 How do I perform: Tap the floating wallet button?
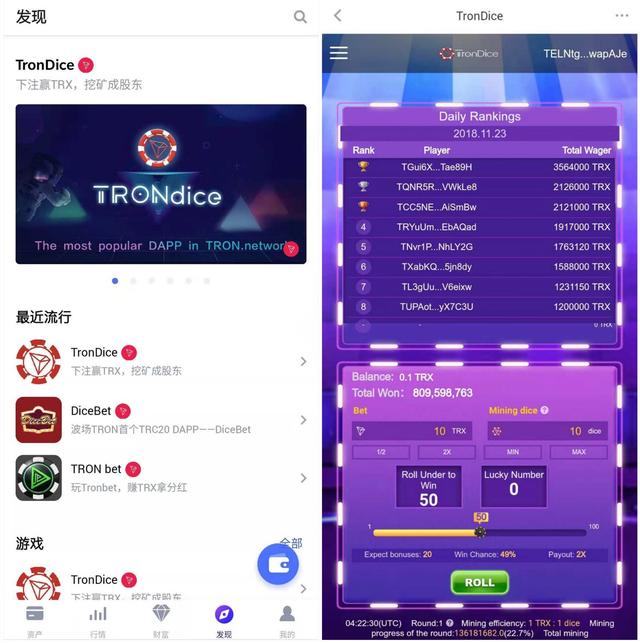click(x=278, y=564)
